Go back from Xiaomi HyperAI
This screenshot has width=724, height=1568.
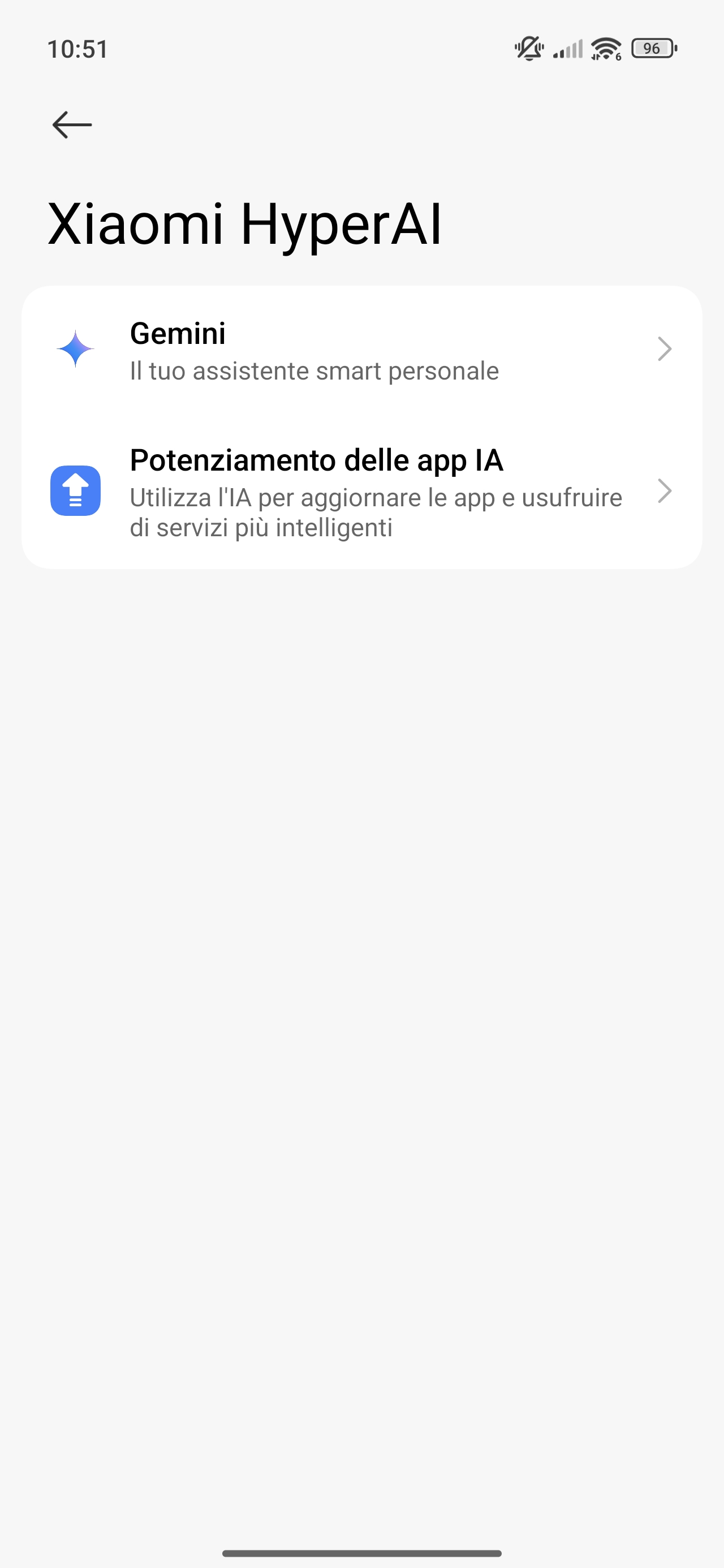[72, 125]
